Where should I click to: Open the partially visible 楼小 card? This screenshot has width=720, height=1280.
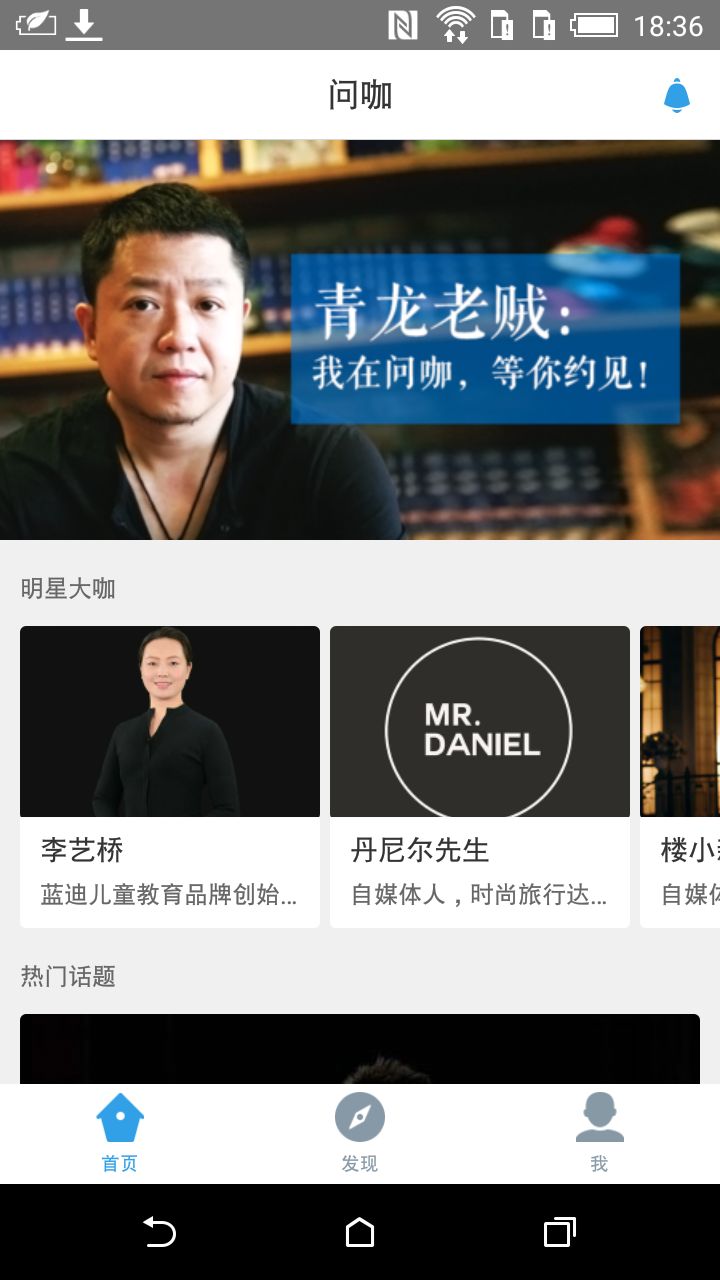pyautogui.click(x=682, y=776)
